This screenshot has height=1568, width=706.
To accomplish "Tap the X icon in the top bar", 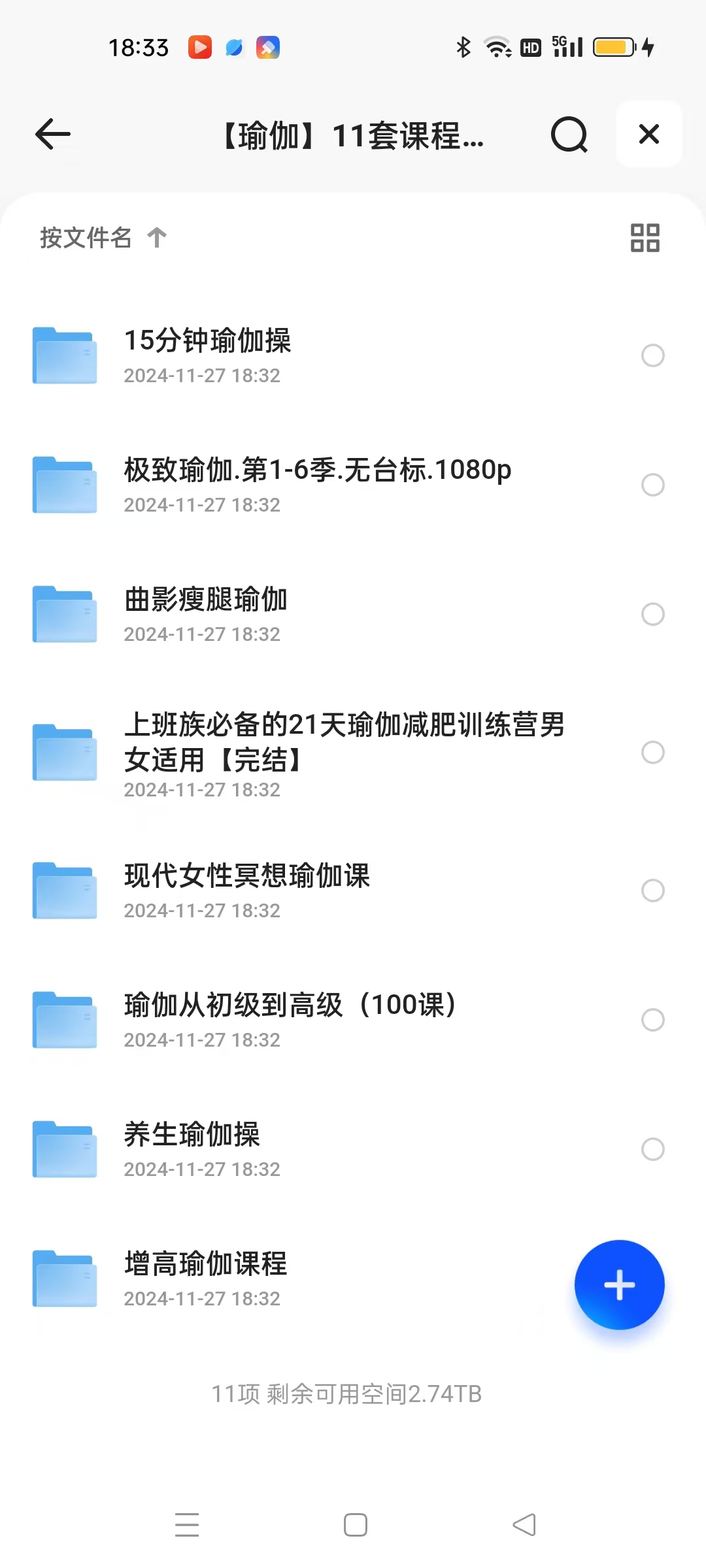I will click(648, 135).
